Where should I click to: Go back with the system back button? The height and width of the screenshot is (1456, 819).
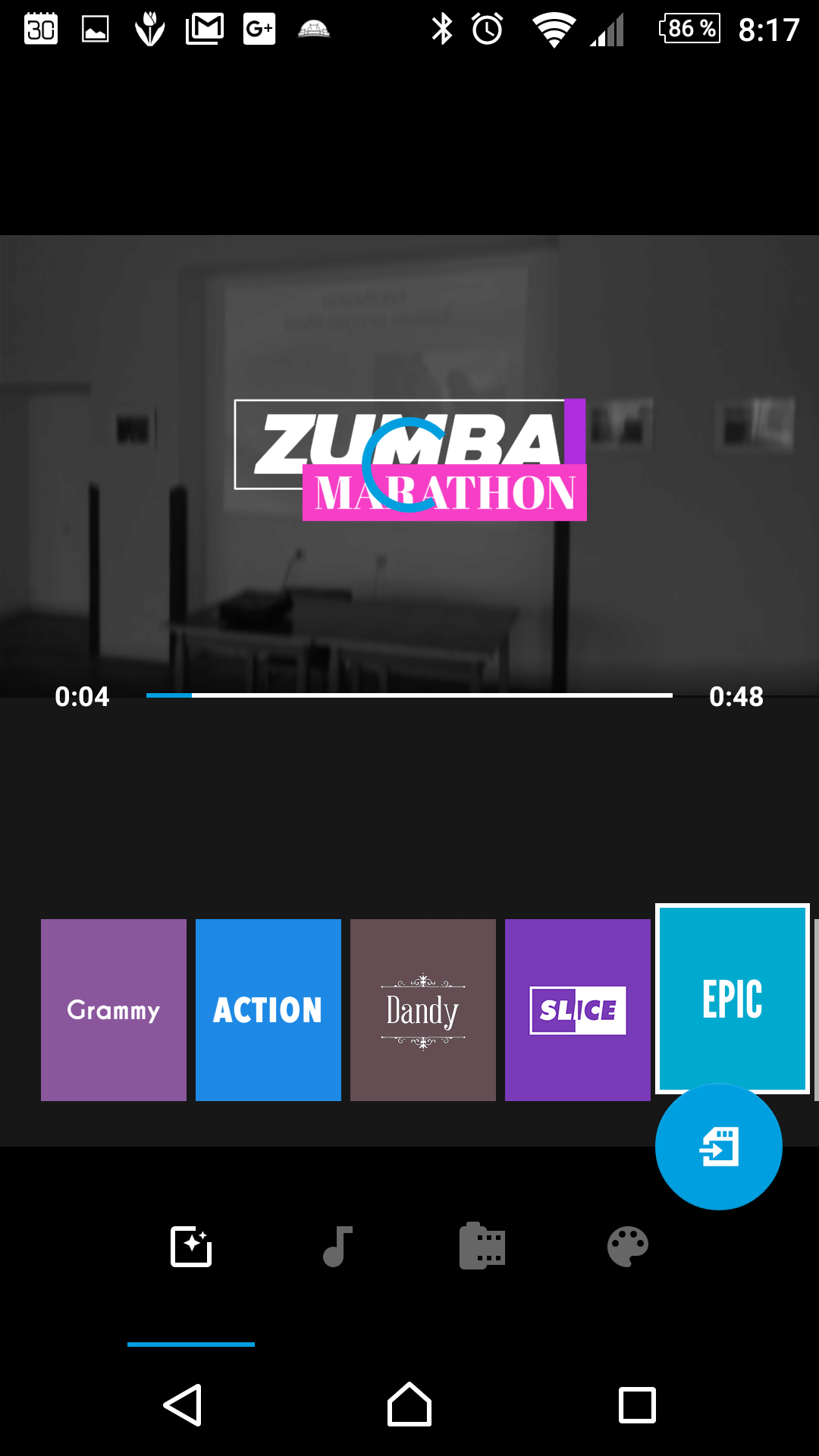pos(183,1405)
